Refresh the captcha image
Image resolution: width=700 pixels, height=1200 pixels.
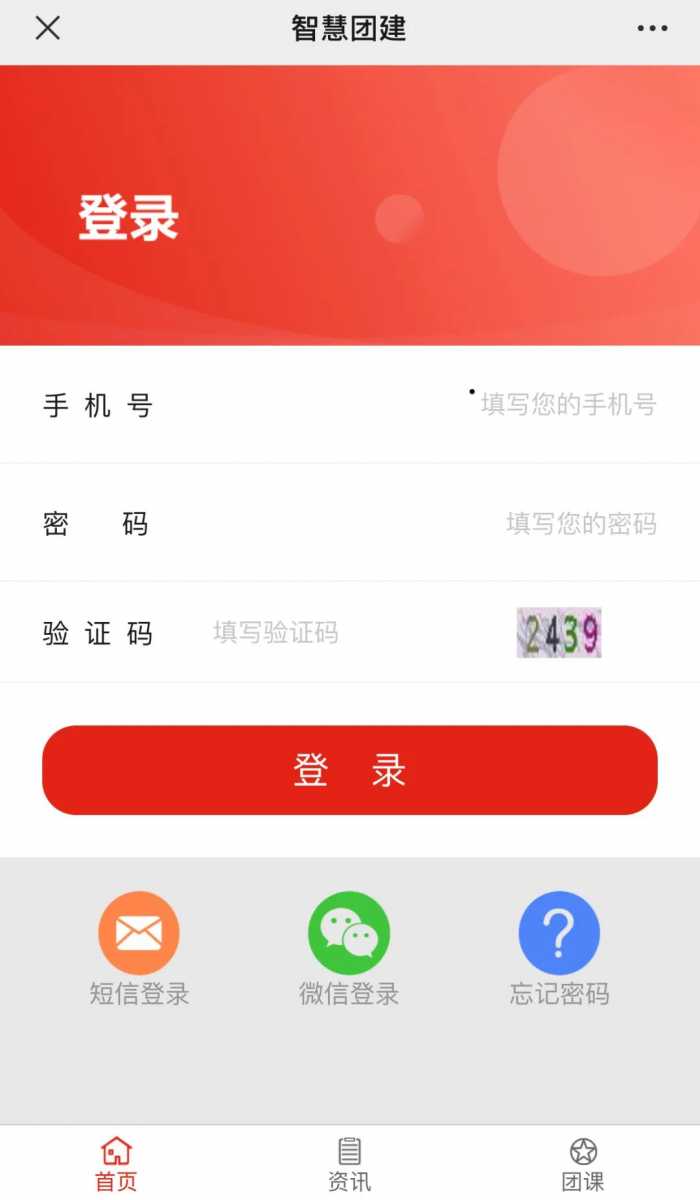[559, 633]
